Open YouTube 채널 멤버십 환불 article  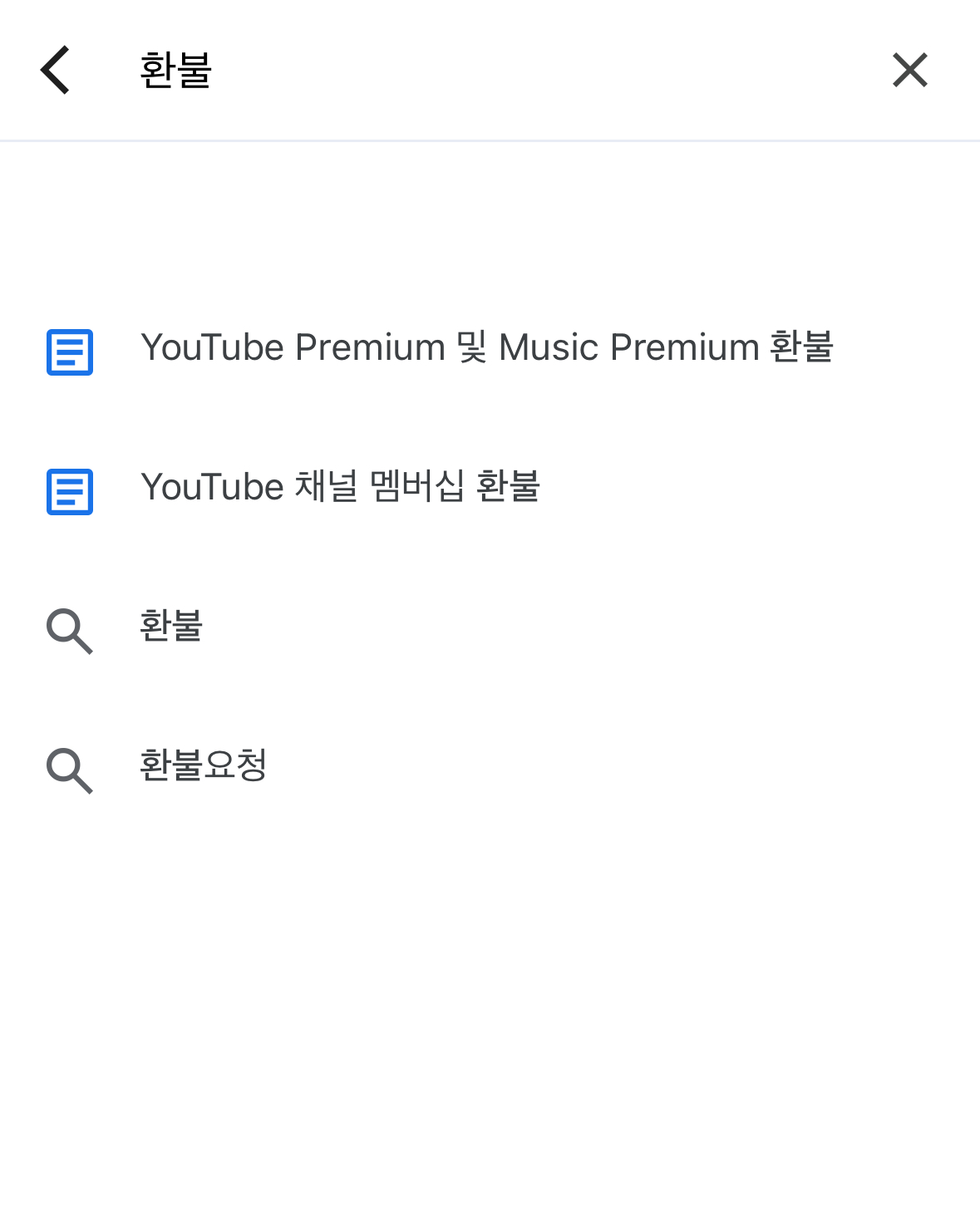341,488
